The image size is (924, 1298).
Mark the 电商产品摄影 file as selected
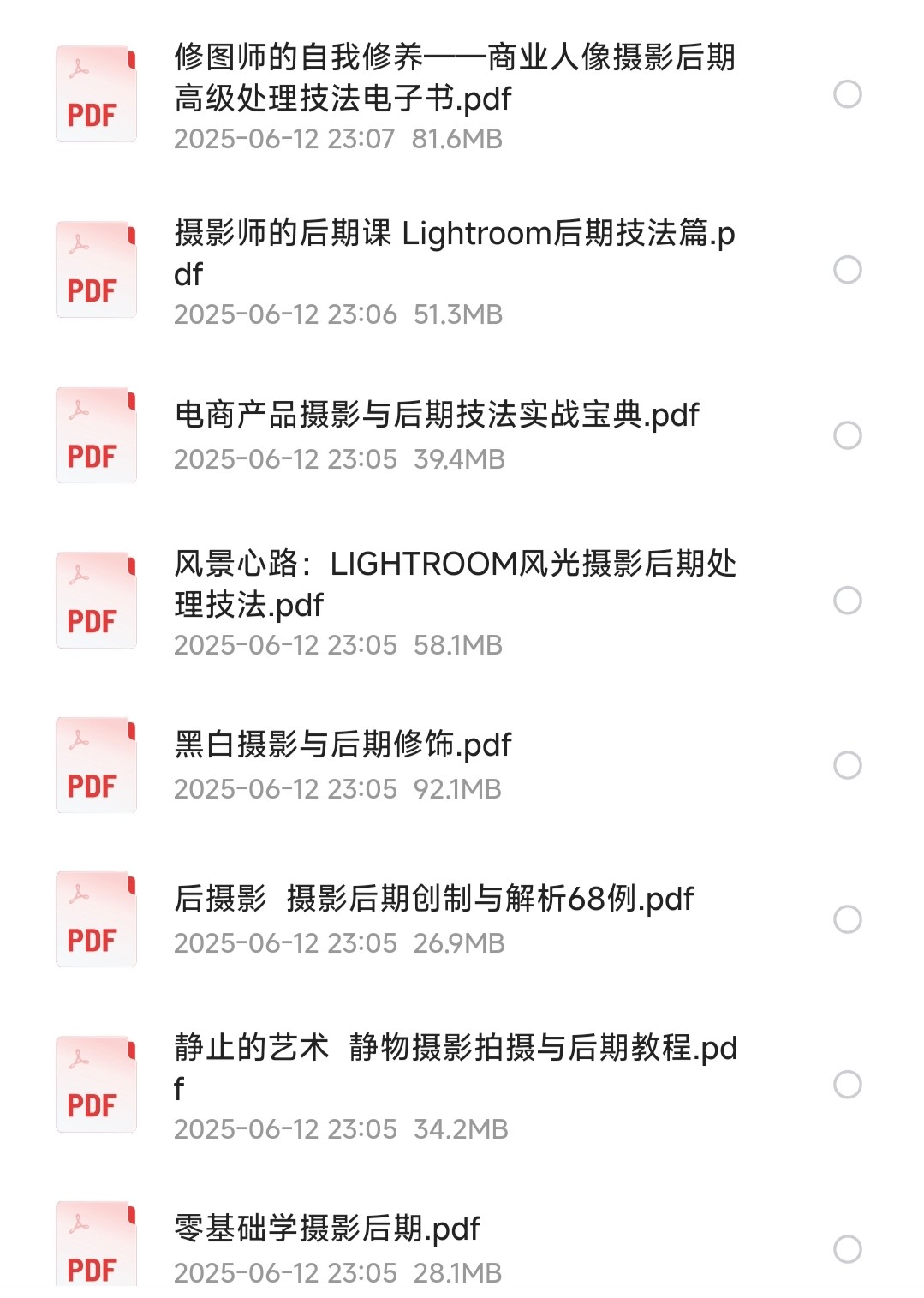[847, 435]
